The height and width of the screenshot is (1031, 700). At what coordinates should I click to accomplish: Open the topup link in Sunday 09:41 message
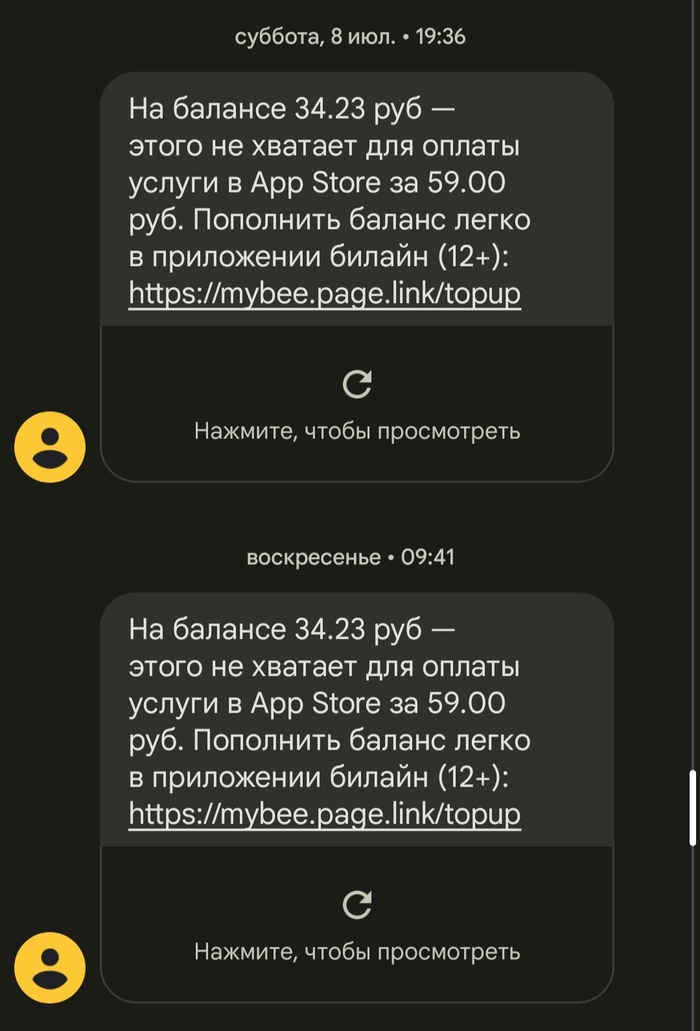point(325,815)
